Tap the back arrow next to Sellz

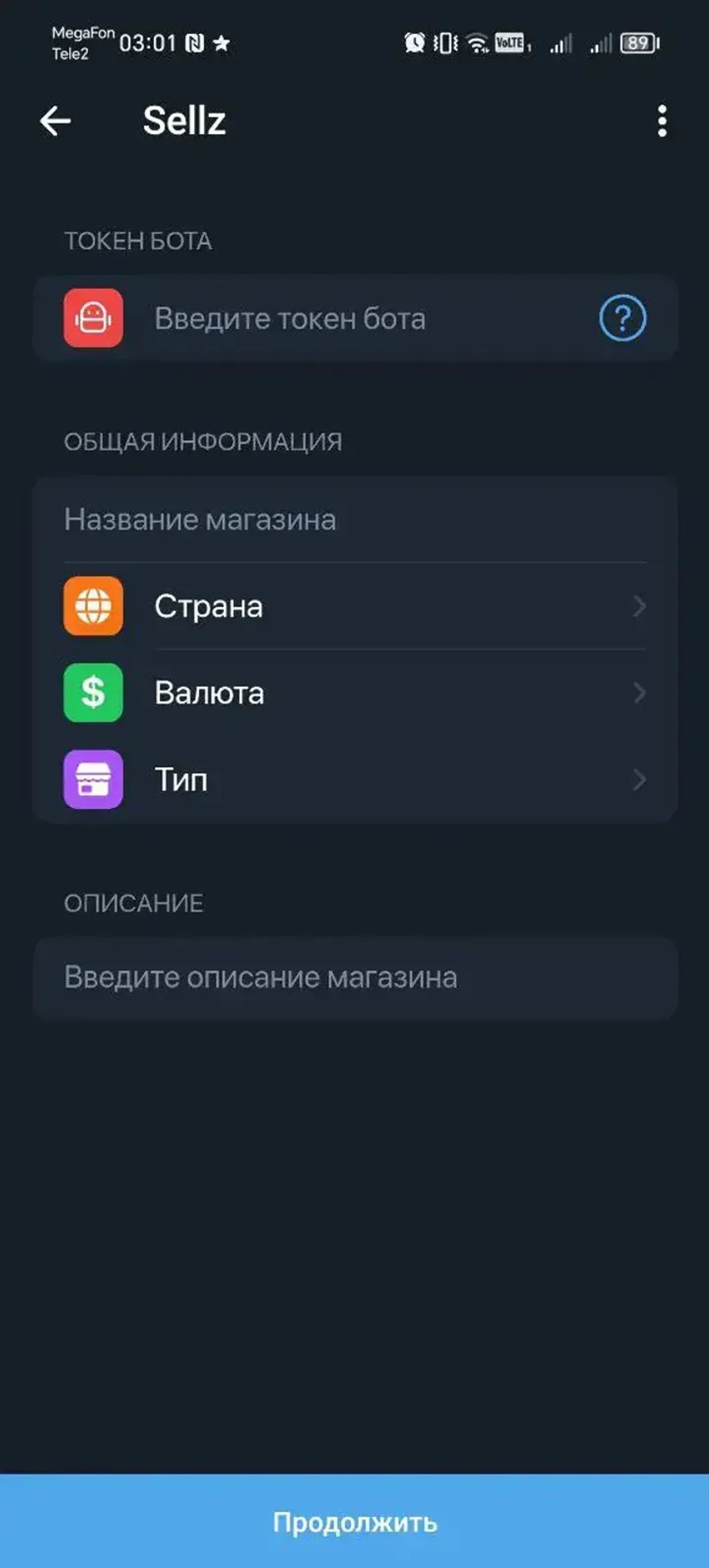click(55, 121)
